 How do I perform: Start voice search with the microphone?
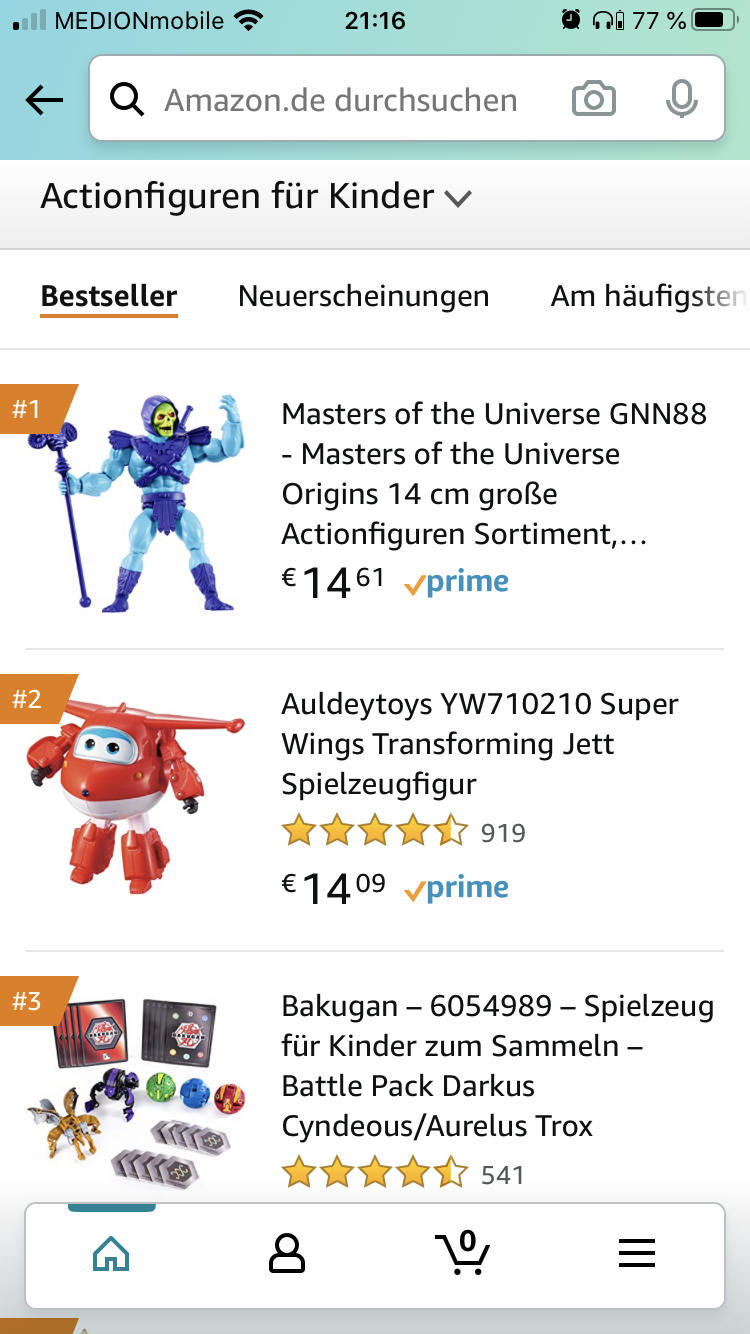[682, 100]
